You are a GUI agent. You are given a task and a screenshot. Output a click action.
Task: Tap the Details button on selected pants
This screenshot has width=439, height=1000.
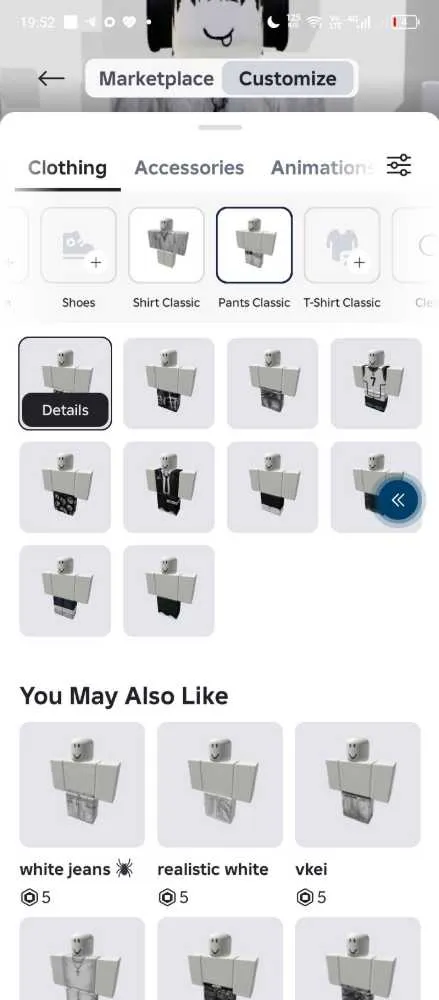(x=65, y=410)
